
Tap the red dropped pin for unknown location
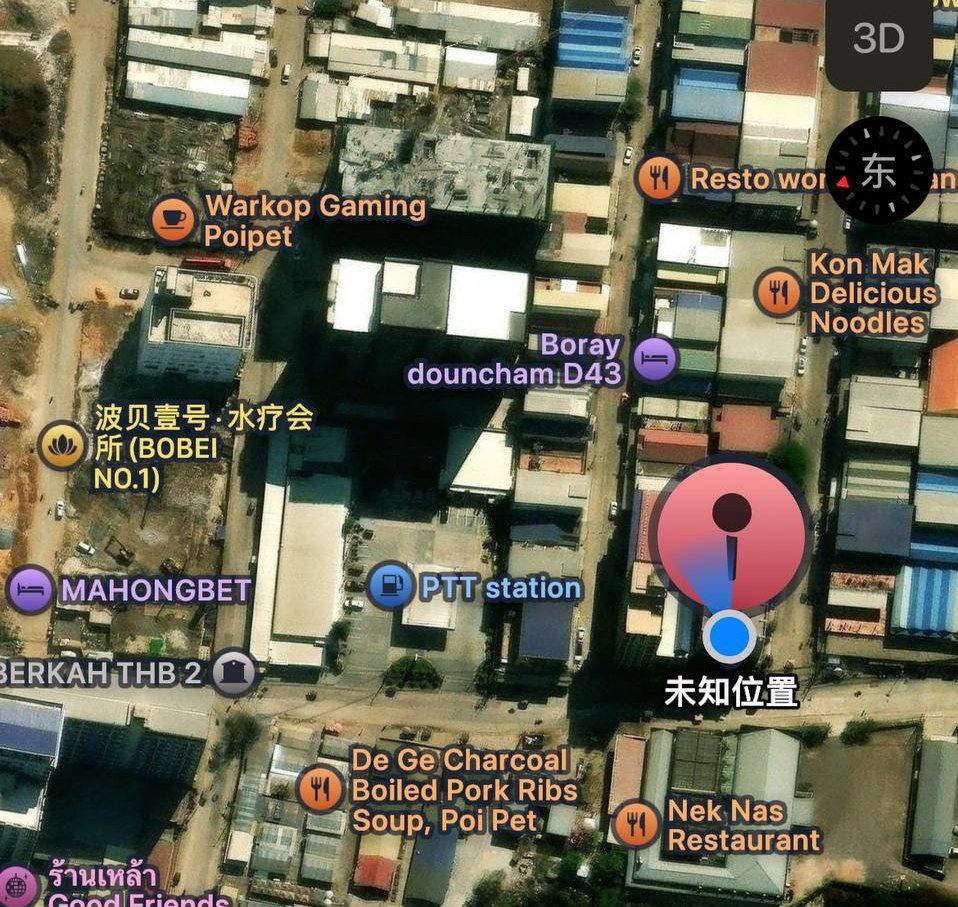click(732, 530)
